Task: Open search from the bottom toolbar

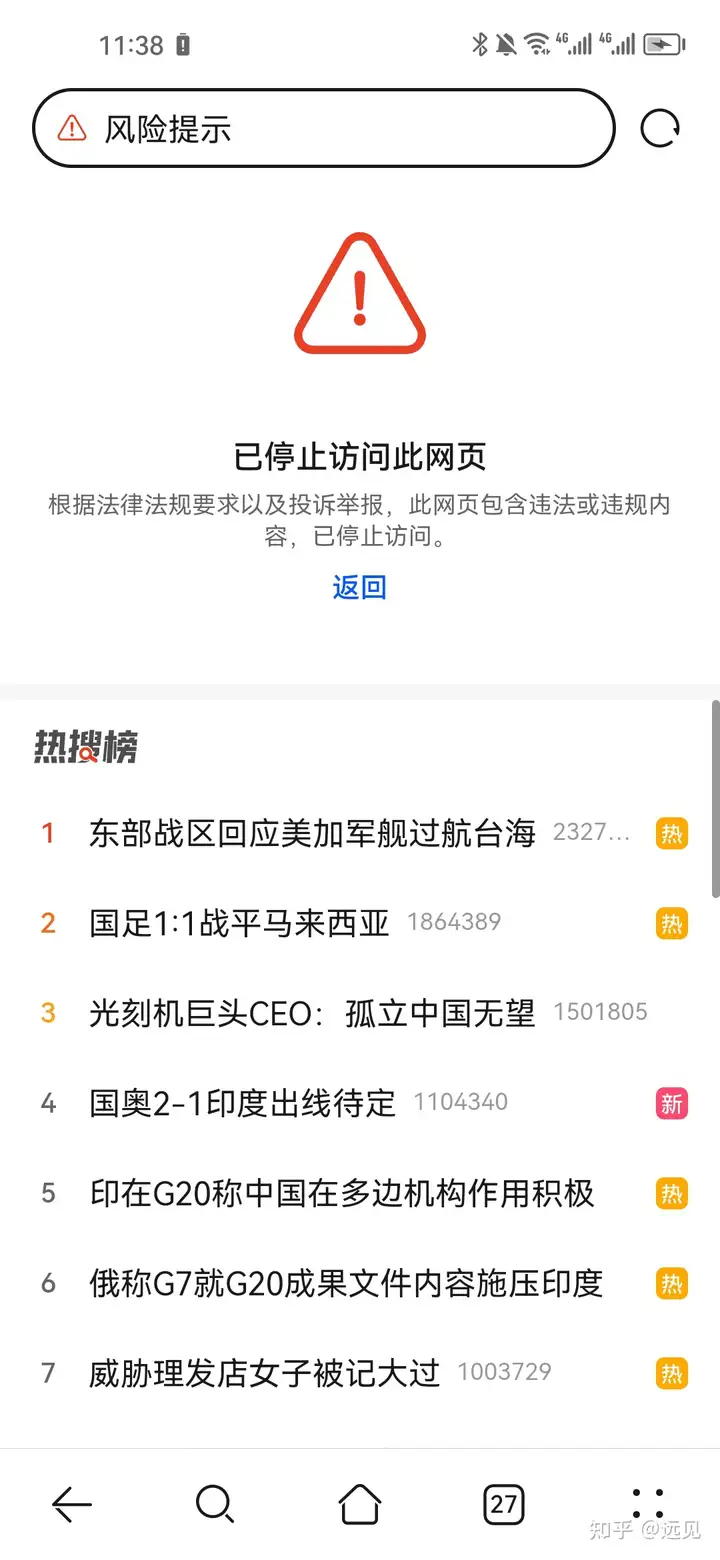Action: [x=215, y=1503]
